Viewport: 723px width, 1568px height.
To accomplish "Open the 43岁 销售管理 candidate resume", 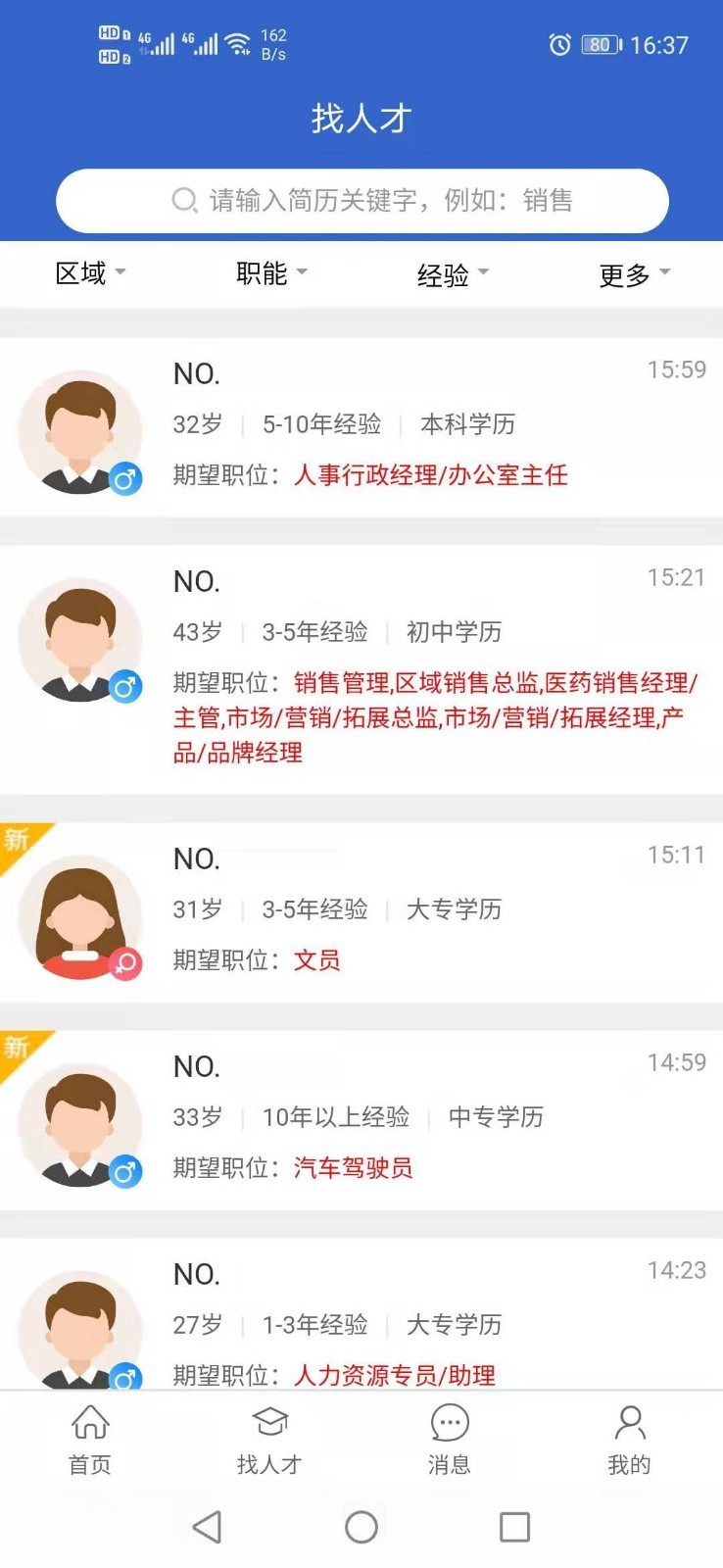I will (361, 670).
